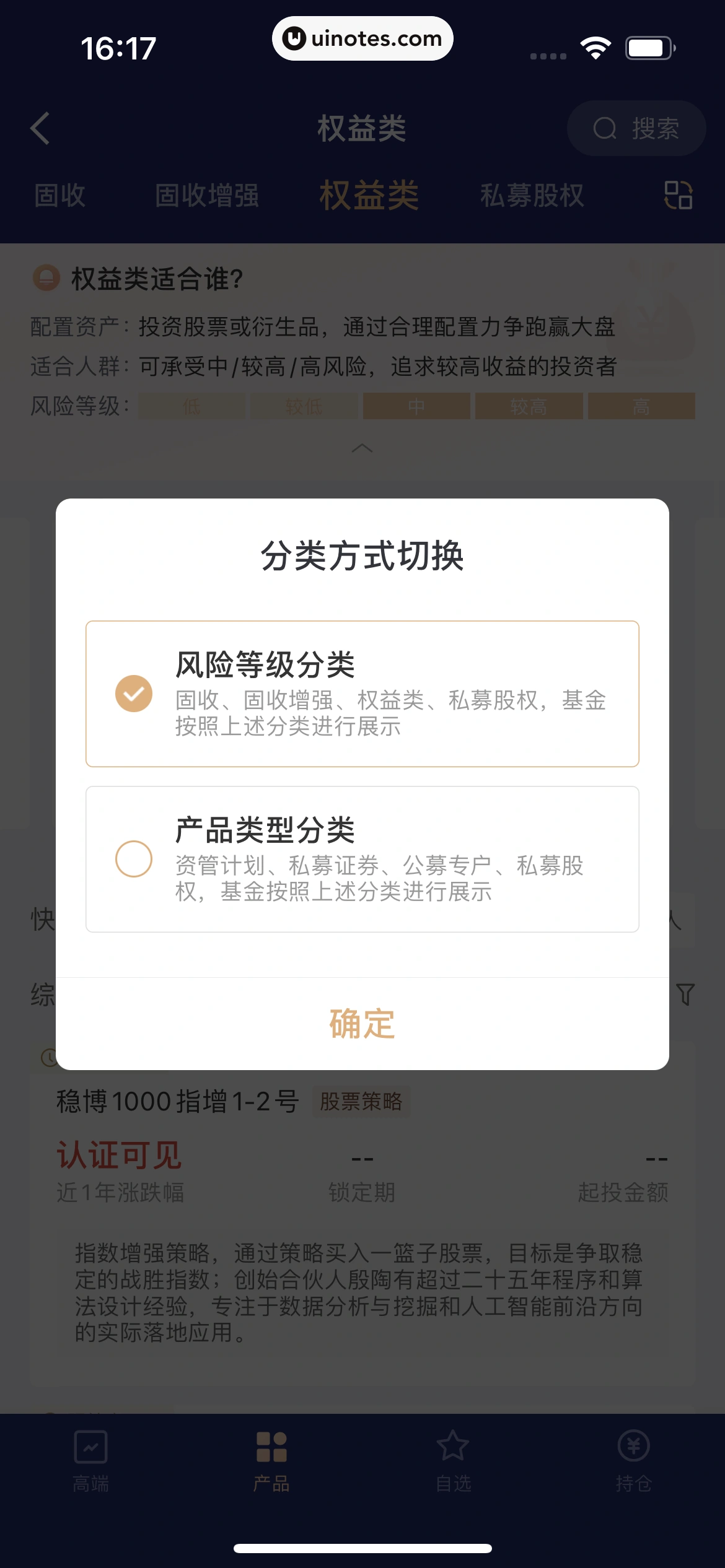
Task: Confirm with the 确定 button
Action: click(x=362, y=1024)
